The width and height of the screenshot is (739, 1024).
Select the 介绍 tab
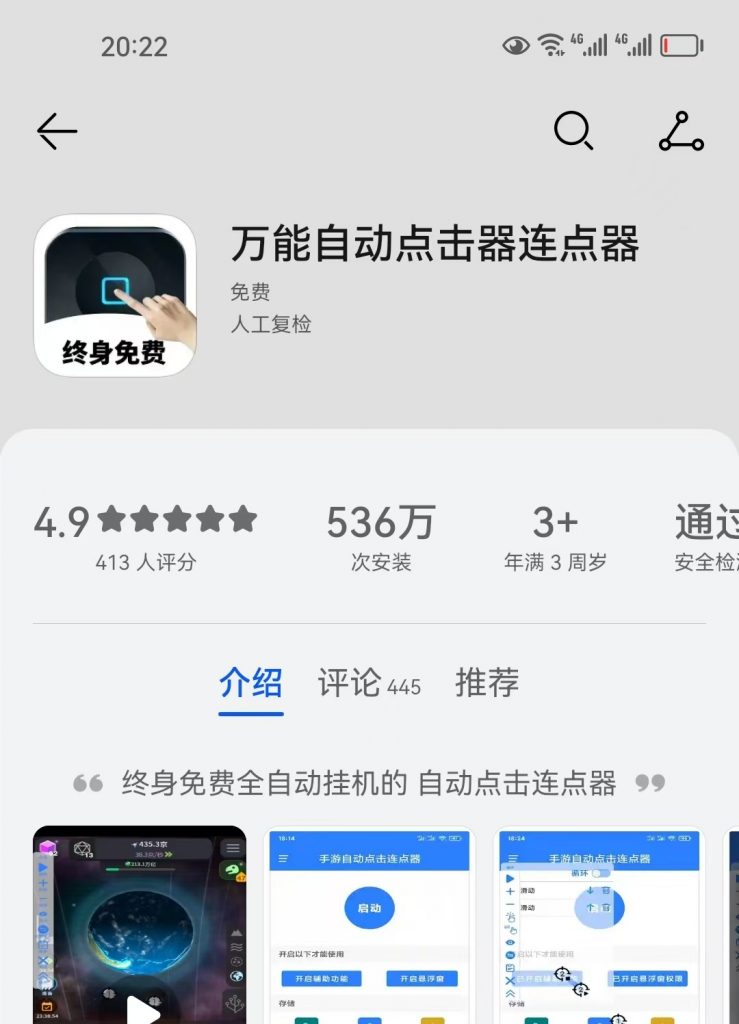tap(250, 684)
